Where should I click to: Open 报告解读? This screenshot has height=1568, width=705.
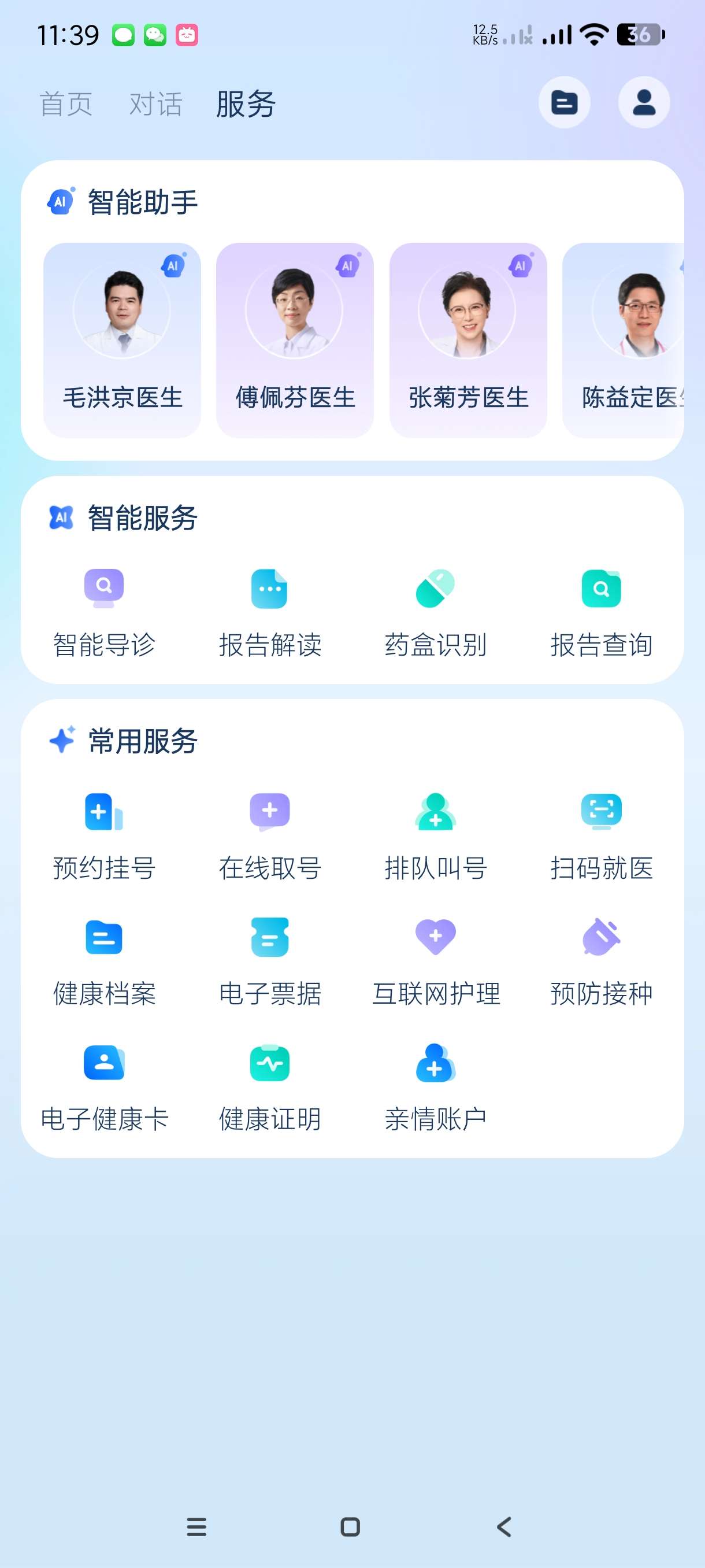269,612
